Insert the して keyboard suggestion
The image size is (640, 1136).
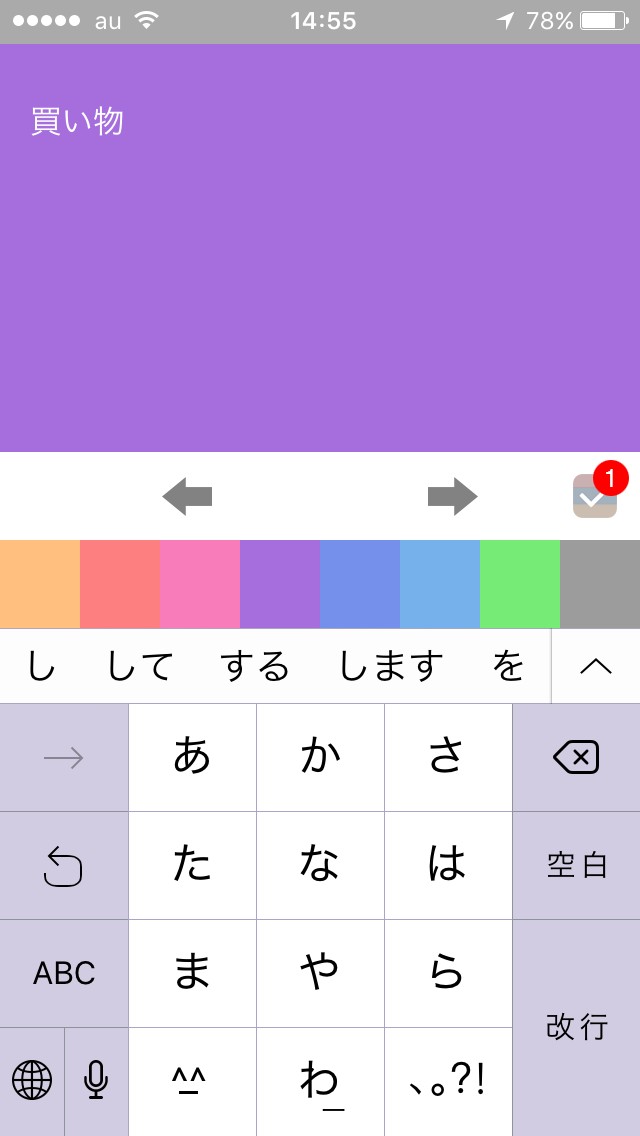coord(140,666)
